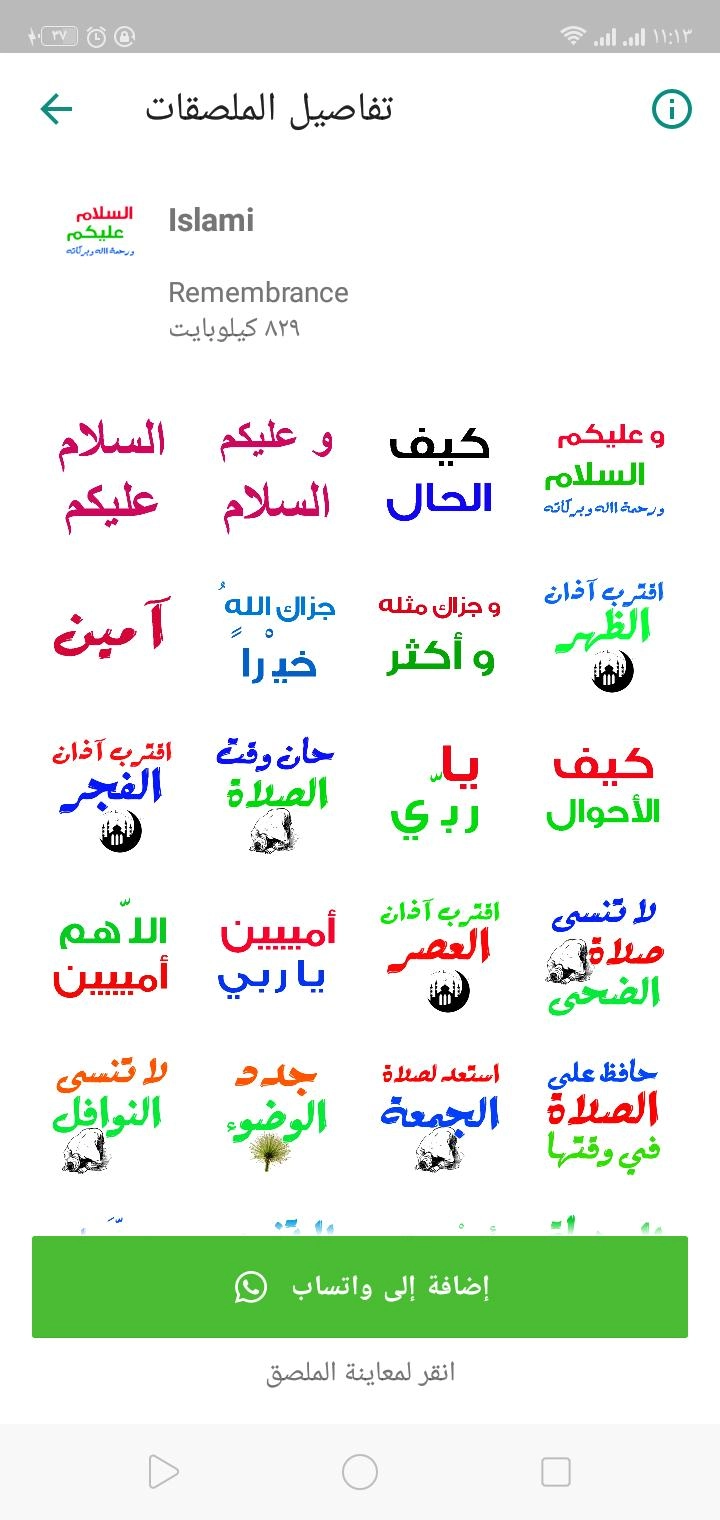
Task: Open the اقترب آذان الفجر sticker
Action: [112, 794]
